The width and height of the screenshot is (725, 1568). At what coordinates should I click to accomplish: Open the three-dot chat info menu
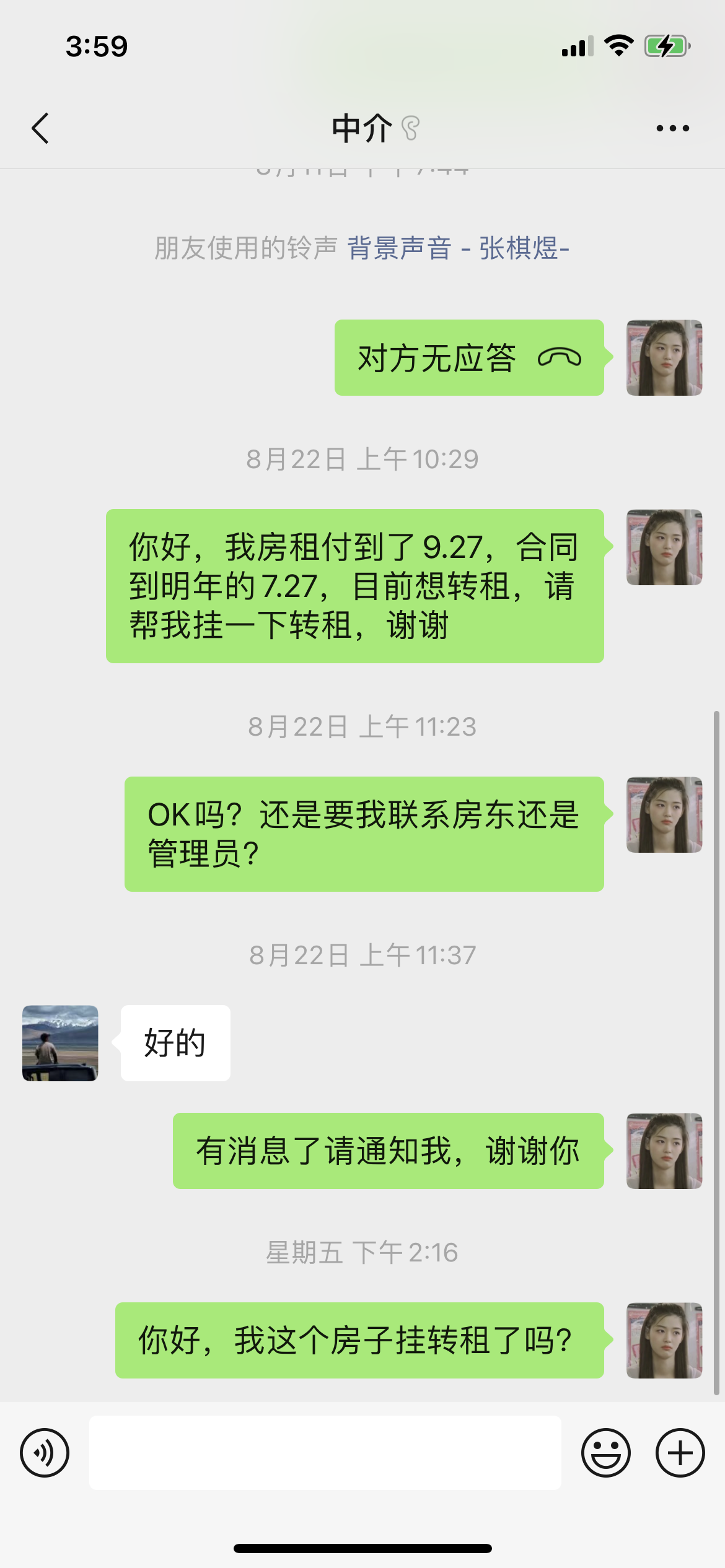click(x=672, y=129)
